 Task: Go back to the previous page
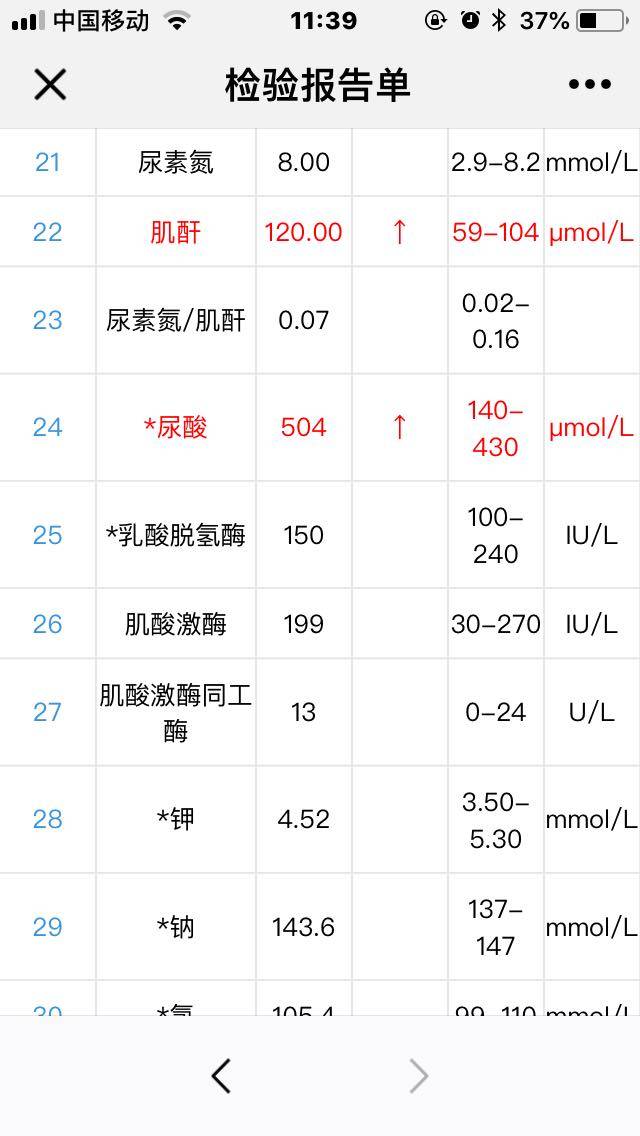pyautogui.click(x=221, y=1076)
